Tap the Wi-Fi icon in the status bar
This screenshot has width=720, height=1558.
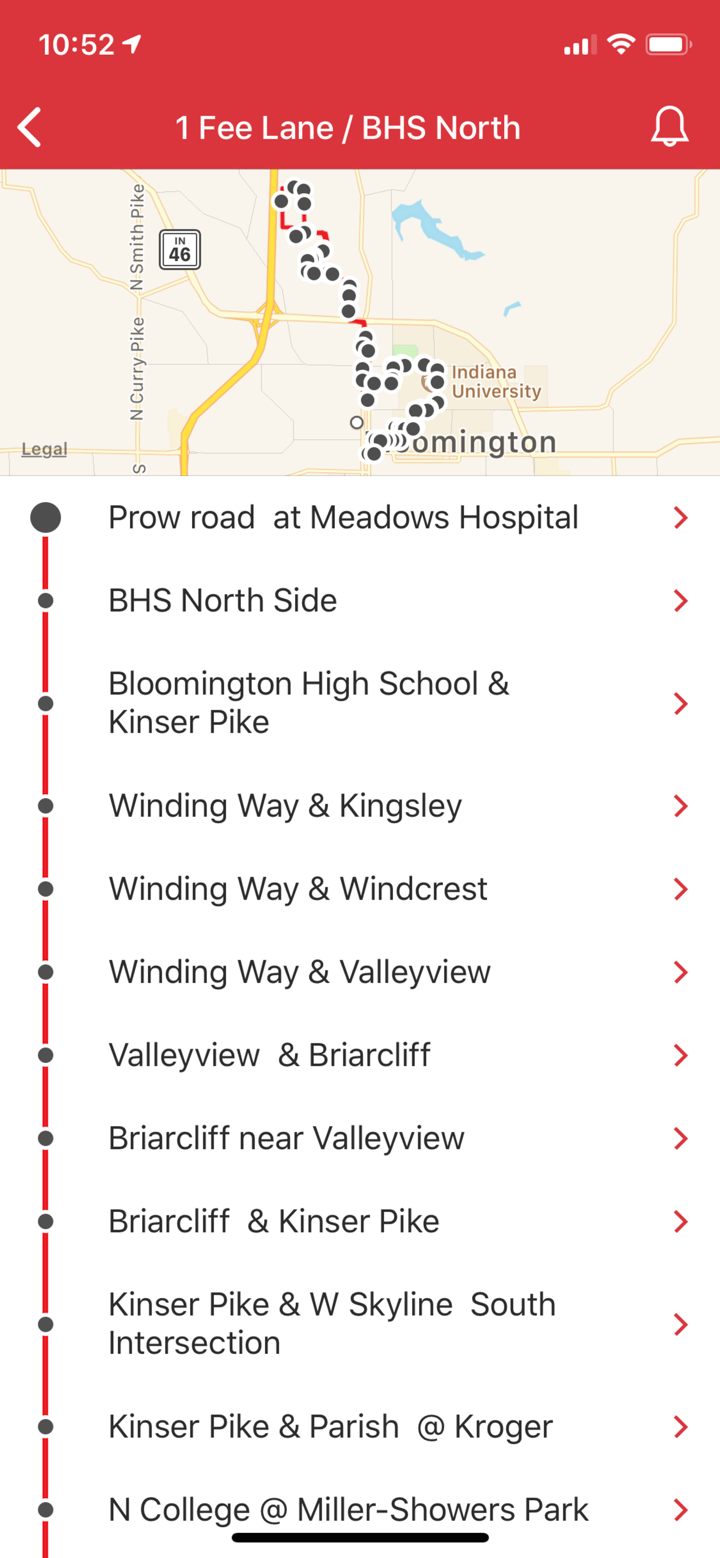pyautogui.click(x=621, y=44)
